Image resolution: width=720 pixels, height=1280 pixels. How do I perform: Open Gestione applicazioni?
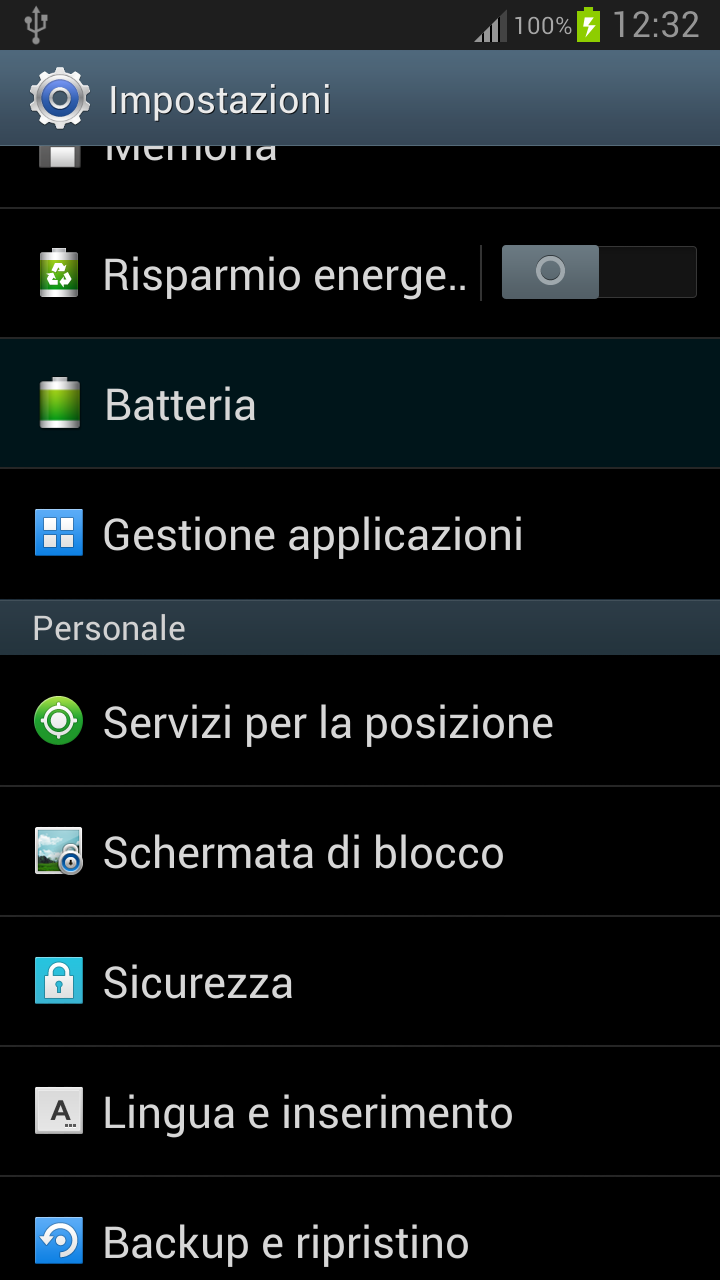coord(360,534)
